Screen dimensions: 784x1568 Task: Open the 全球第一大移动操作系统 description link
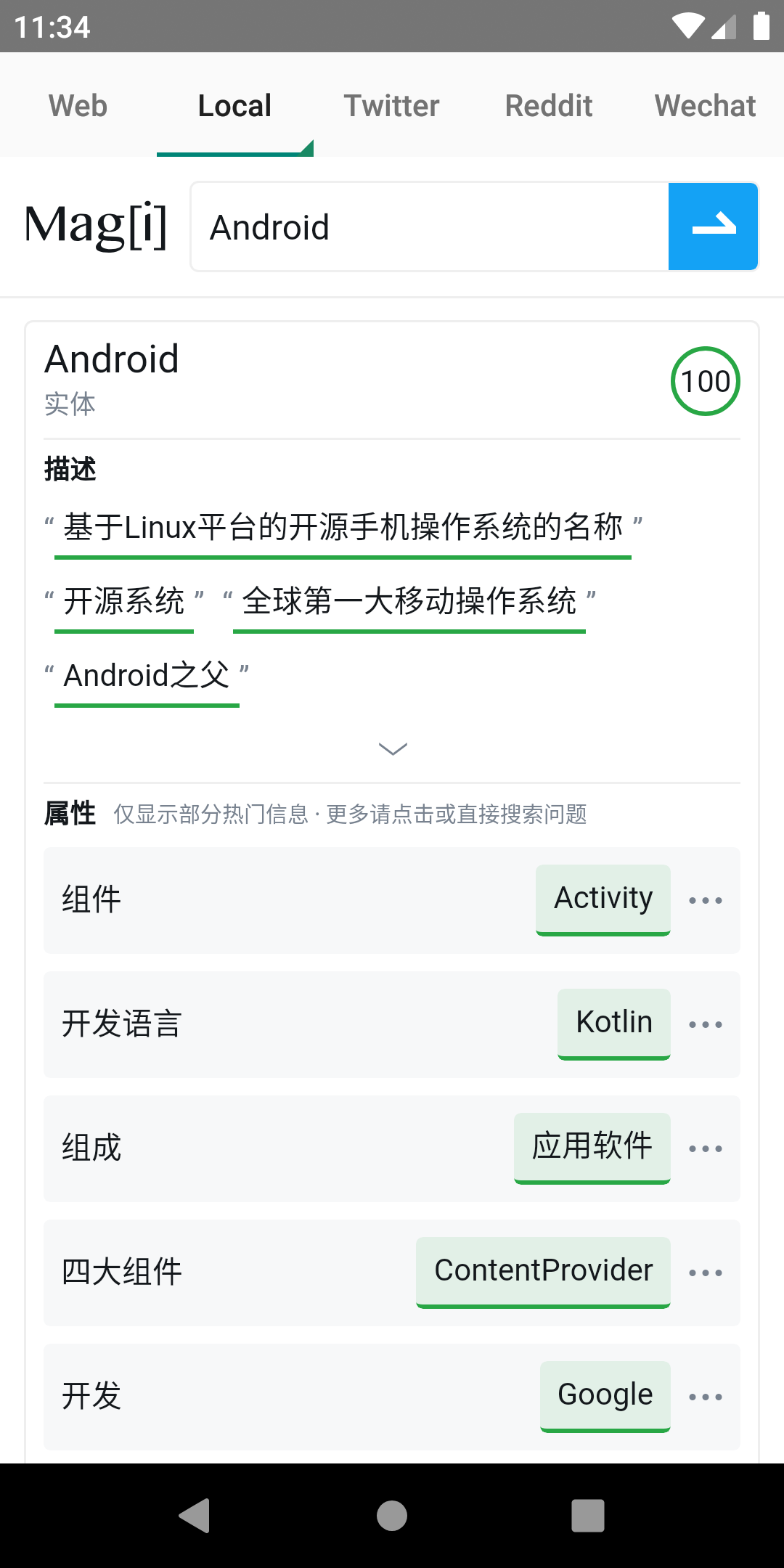[x=409, y=602]
